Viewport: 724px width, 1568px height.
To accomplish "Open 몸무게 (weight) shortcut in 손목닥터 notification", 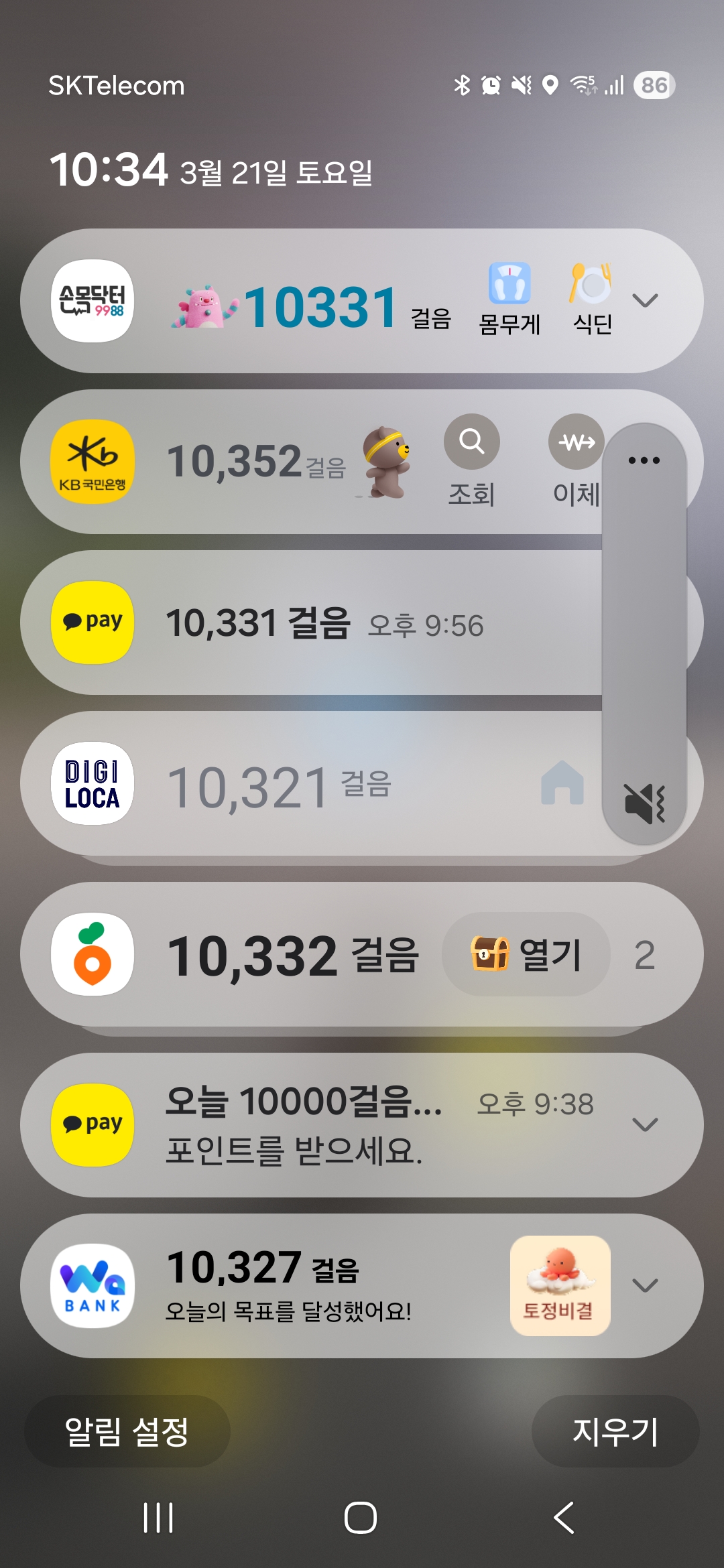I will pyautogui.click(x=509, y=300).
